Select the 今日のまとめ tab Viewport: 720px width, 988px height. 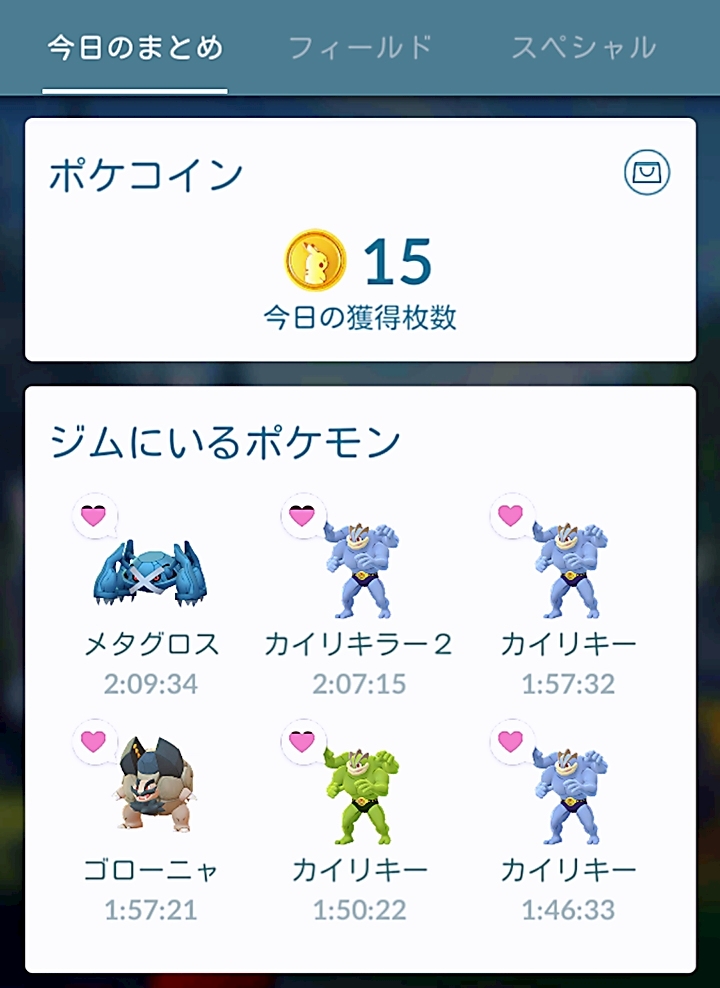pos(135,47)
